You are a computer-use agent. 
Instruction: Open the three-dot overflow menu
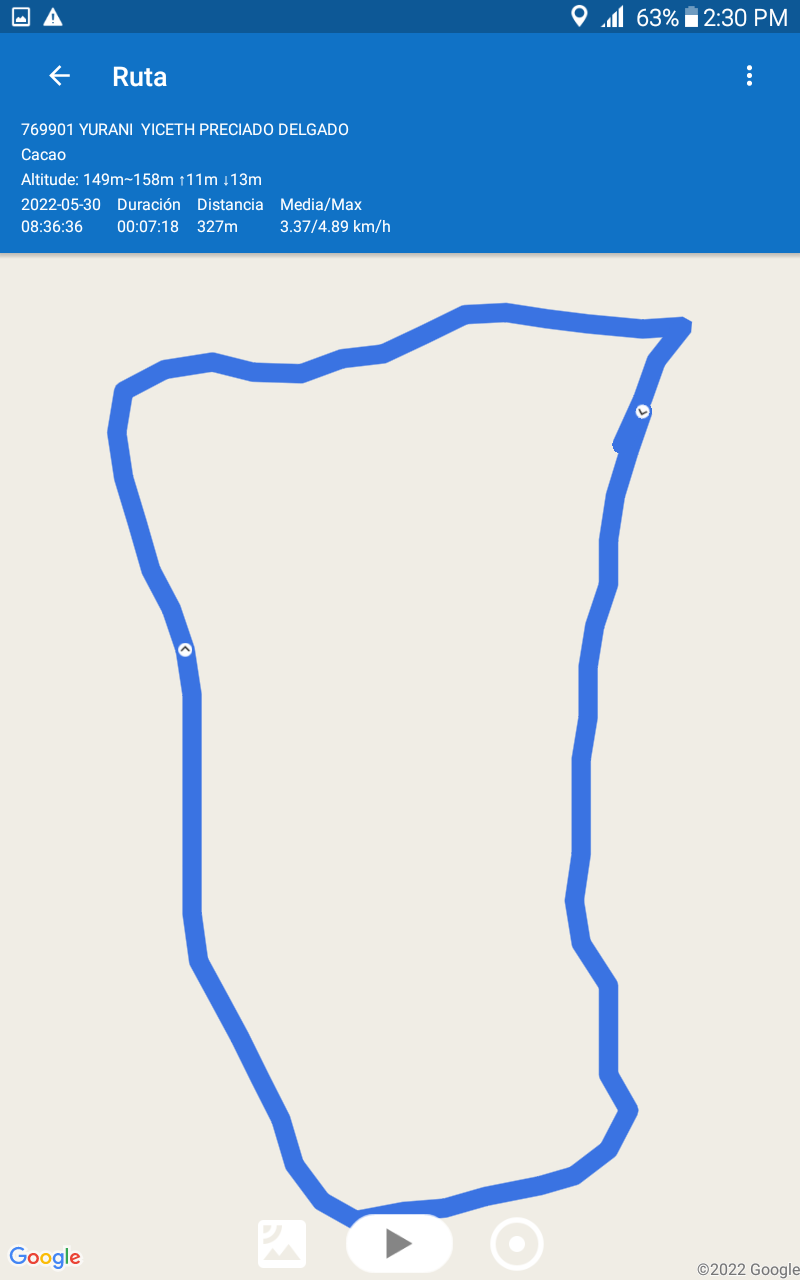(749, 76)
